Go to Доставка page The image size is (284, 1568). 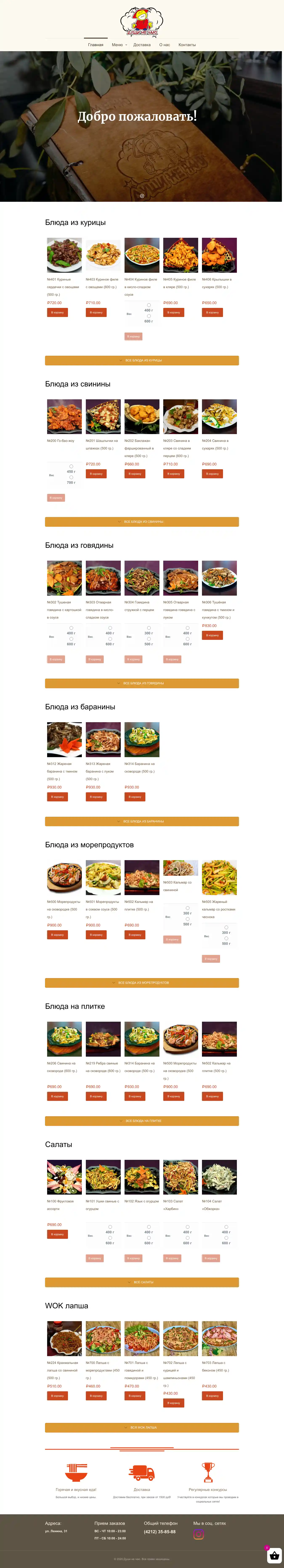pyautogui.click(x=142, y=44)
